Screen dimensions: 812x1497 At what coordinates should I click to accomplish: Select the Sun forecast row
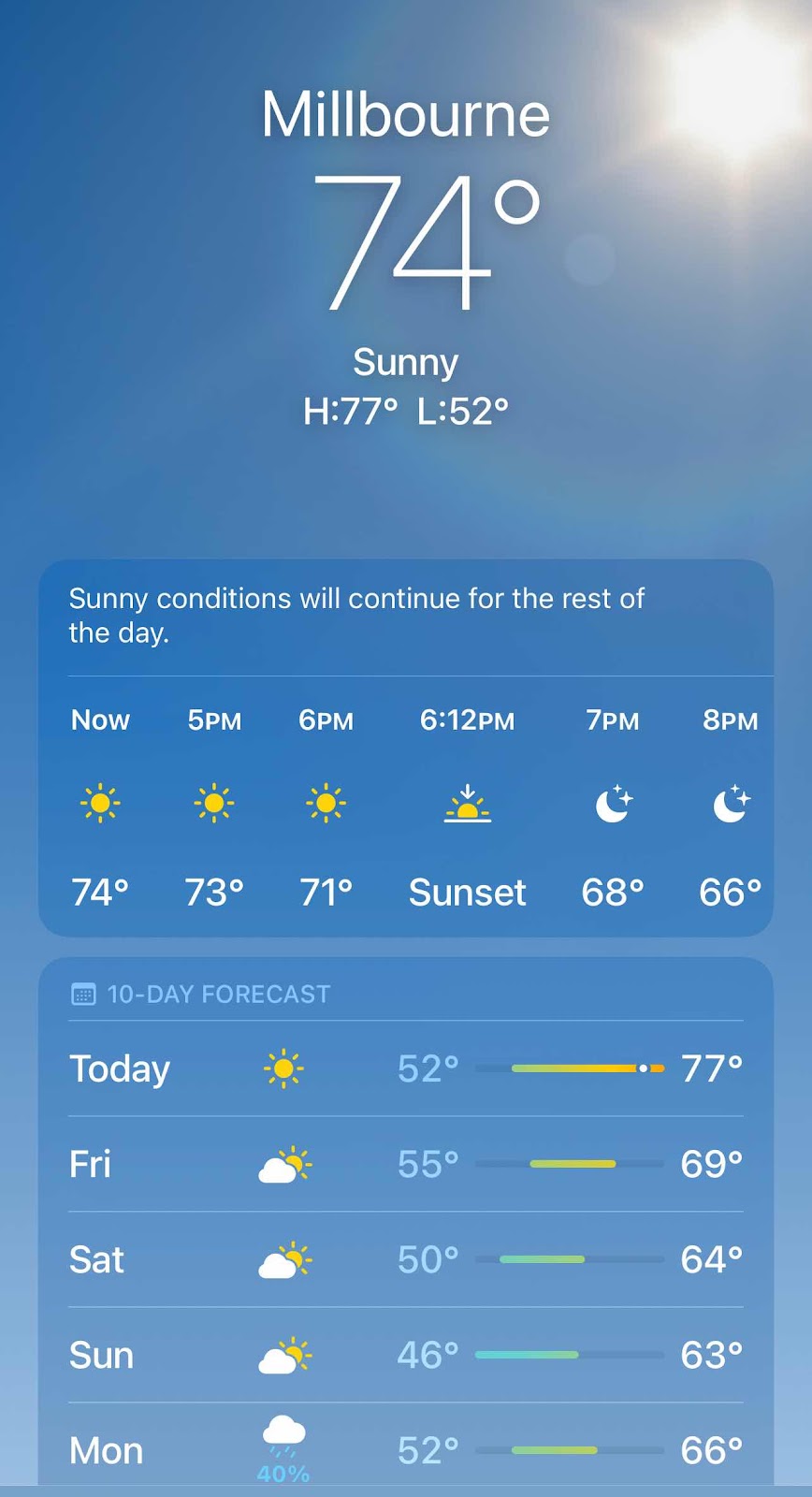pyautogui.click(x=405, y=1355)
